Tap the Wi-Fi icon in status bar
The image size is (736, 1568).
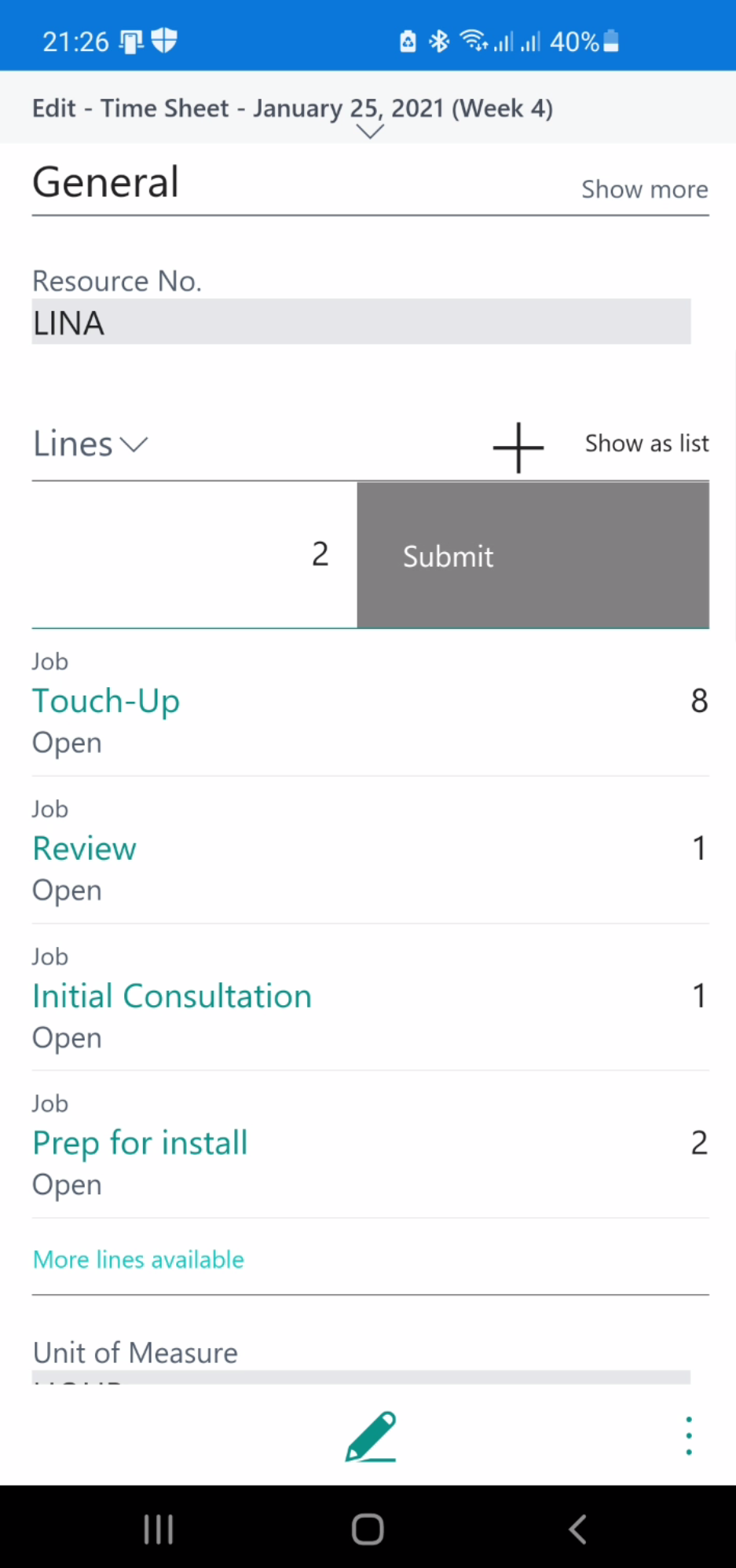(474, 41)
